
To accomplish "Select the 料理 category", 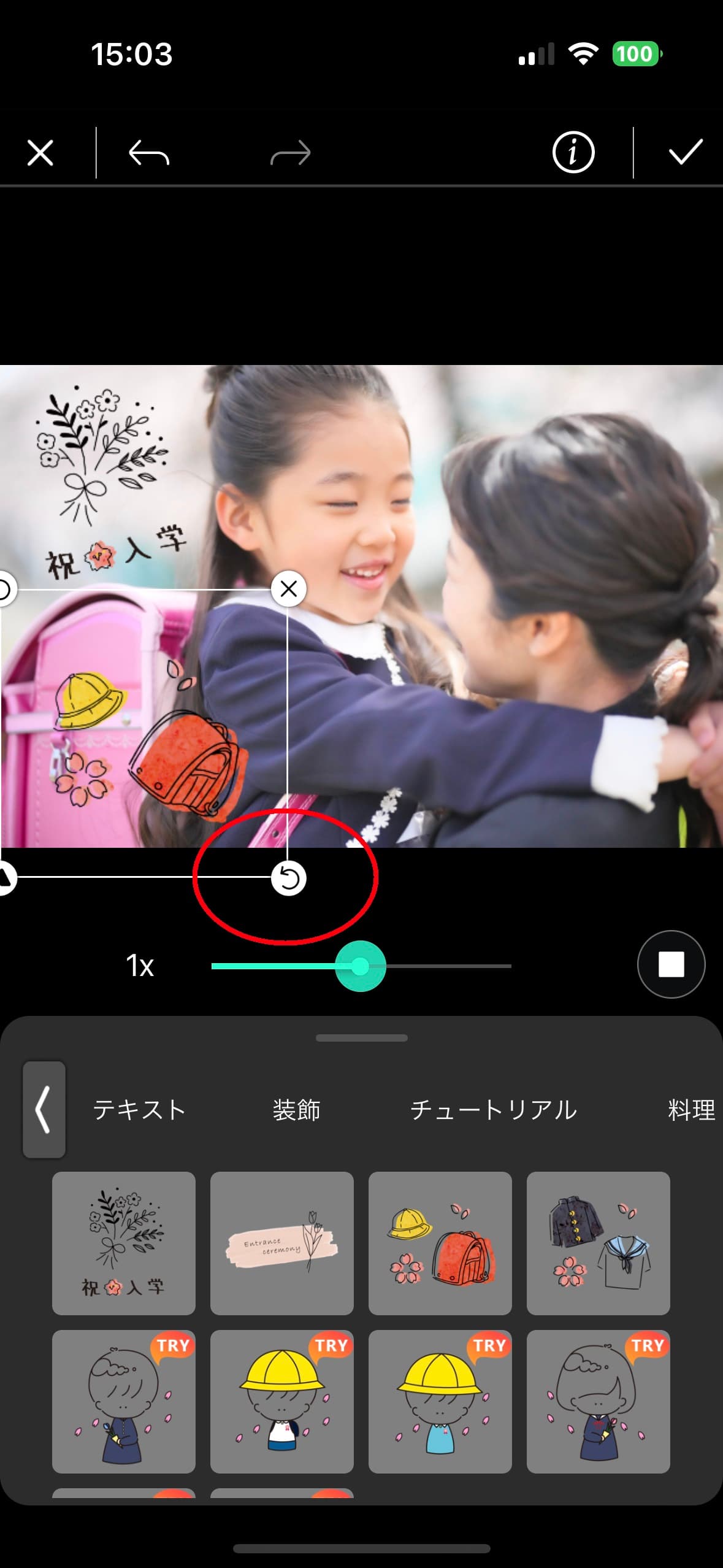I will [x=691, y=1110].
